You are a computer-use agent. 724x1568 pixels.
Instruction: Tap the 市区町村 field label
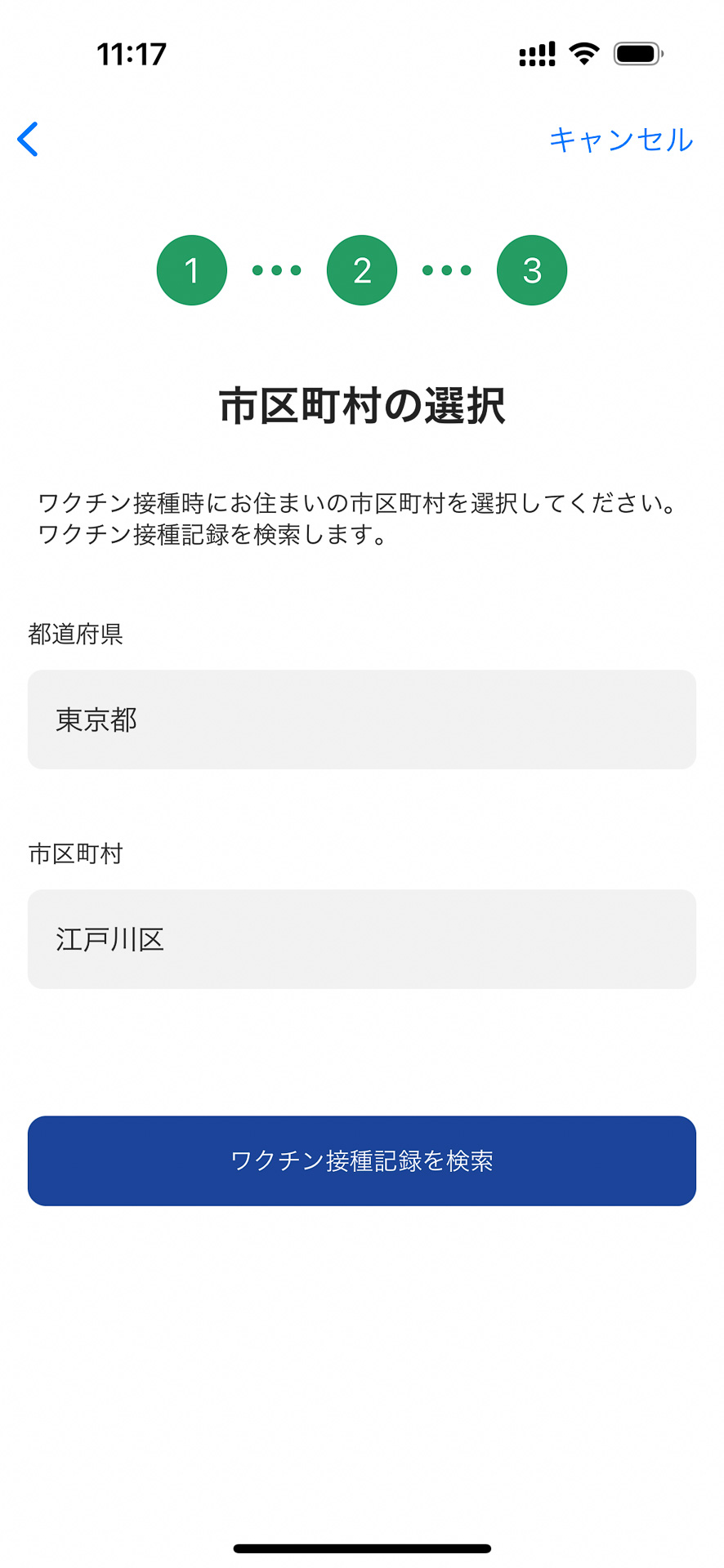(x=75, y=854)
